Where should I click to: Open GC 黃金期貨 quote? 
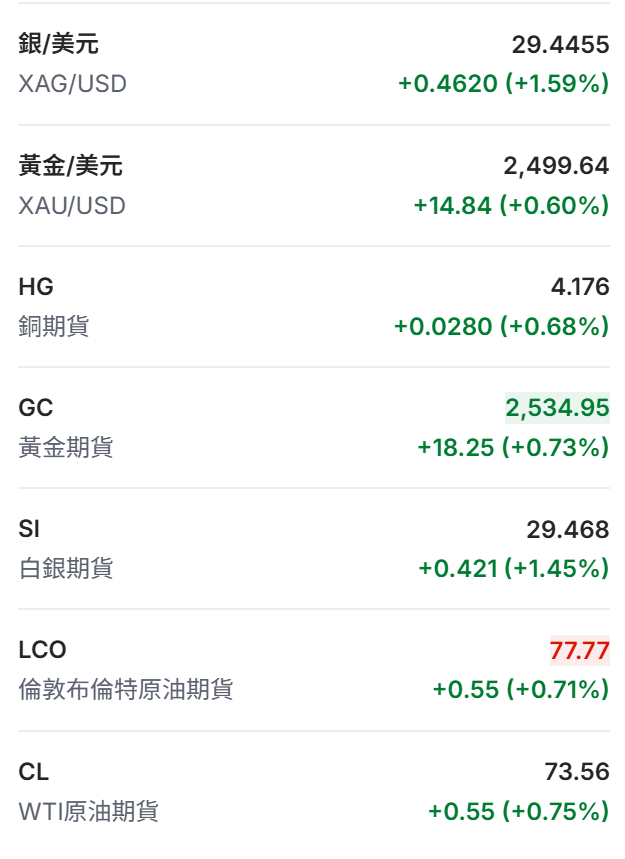click(312, 427)
